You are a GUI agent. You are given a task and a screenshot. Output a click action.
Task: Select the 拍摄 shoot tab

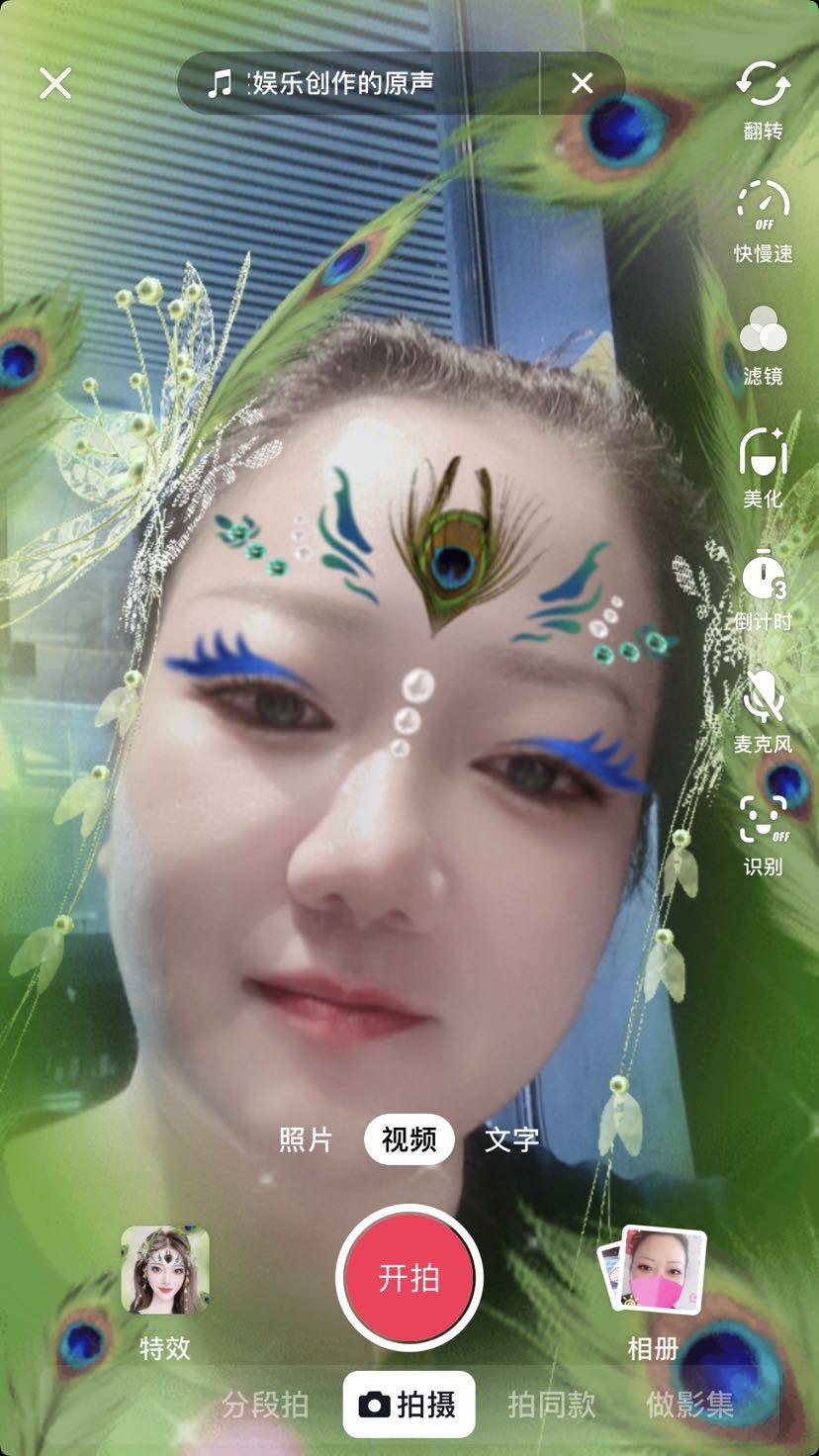[409, 1405]
